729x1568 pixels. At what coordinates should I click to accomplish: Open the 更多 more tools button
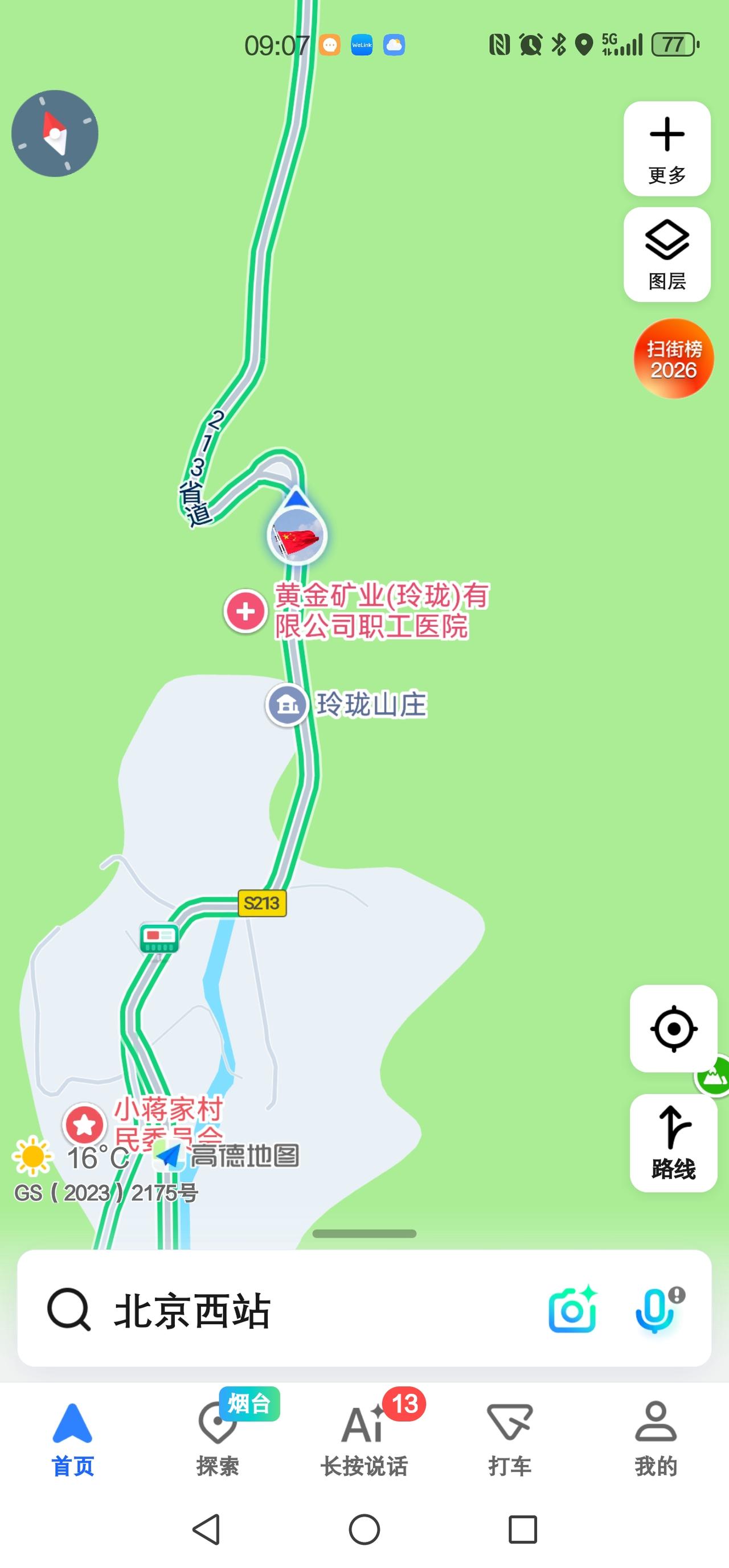[667, 149]
